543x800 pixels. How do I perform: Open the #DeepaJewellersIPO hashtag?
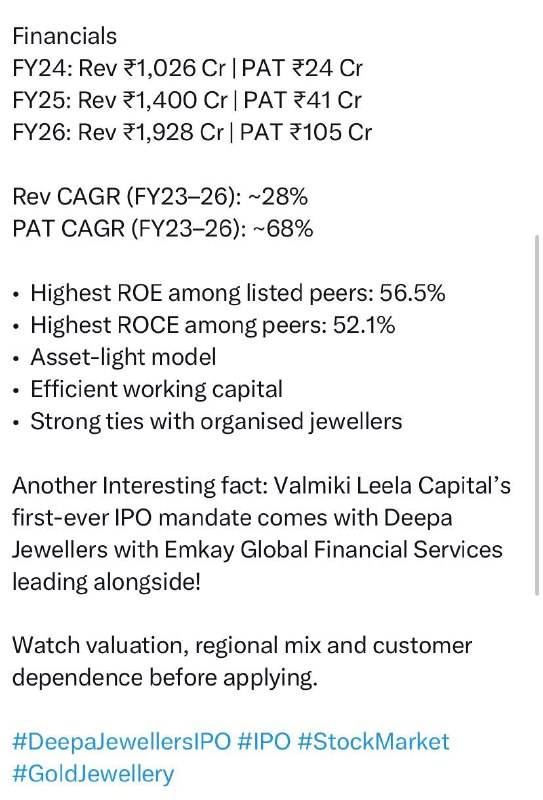122,742
